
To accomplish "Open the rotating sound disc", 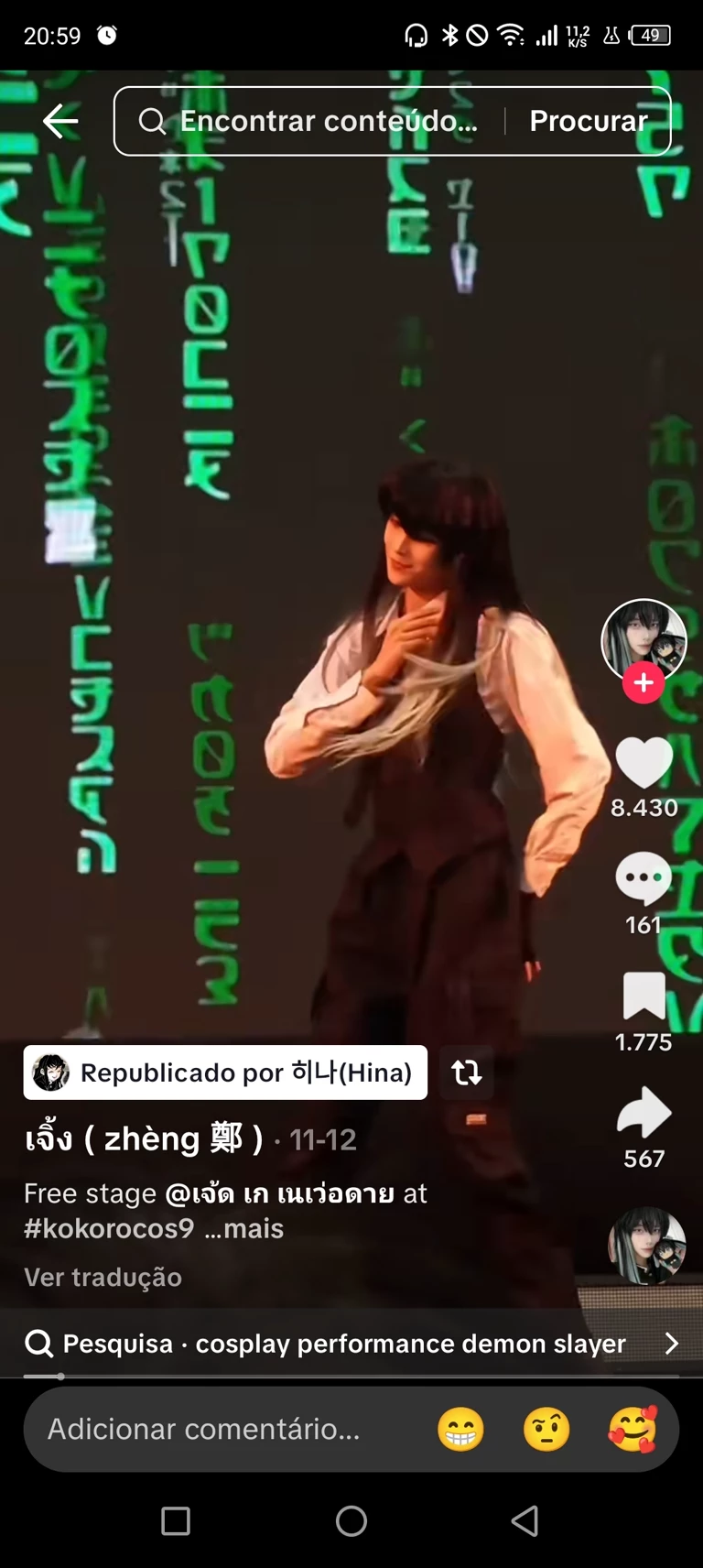I will [x=646, y=1246].
